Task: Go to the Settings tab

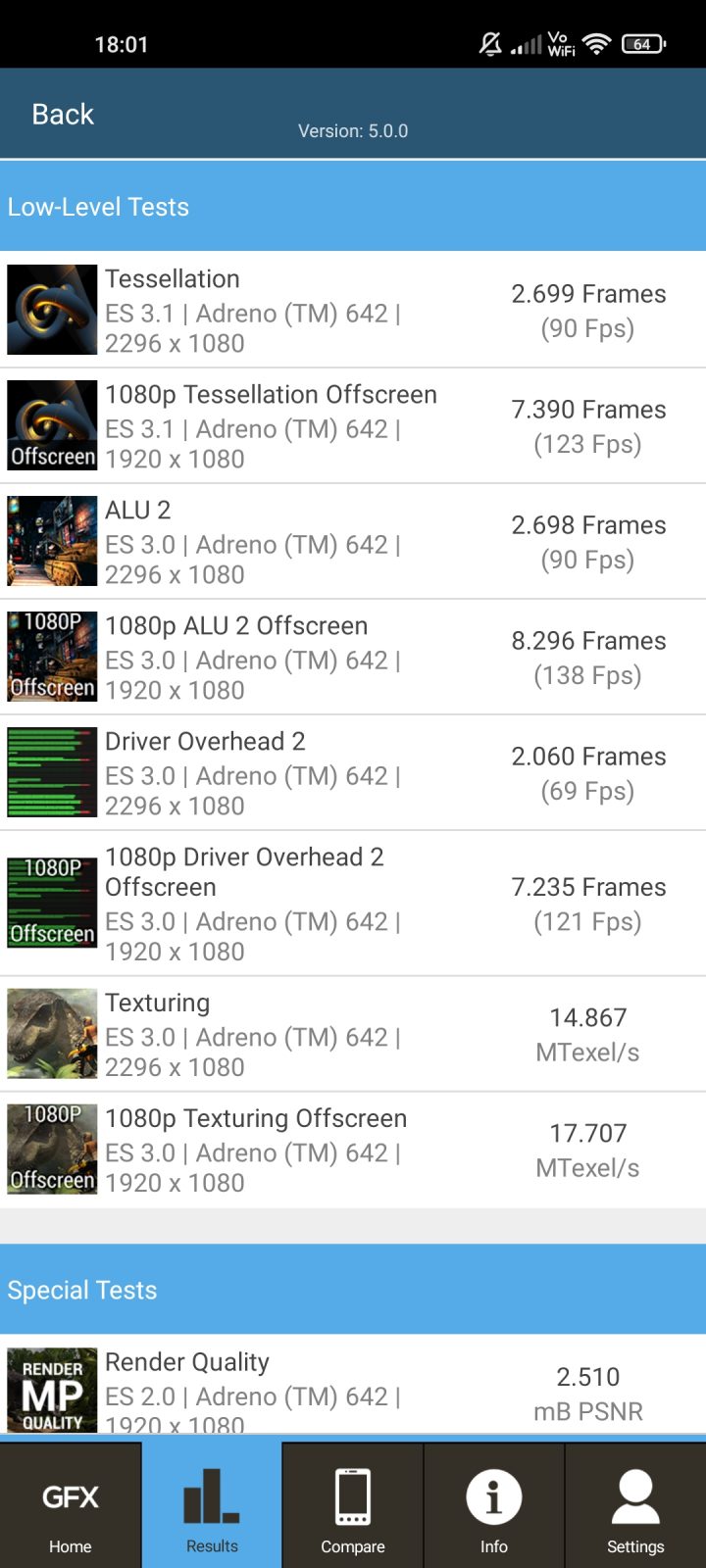Action: pyautogui.click(x=635, y=1504)
